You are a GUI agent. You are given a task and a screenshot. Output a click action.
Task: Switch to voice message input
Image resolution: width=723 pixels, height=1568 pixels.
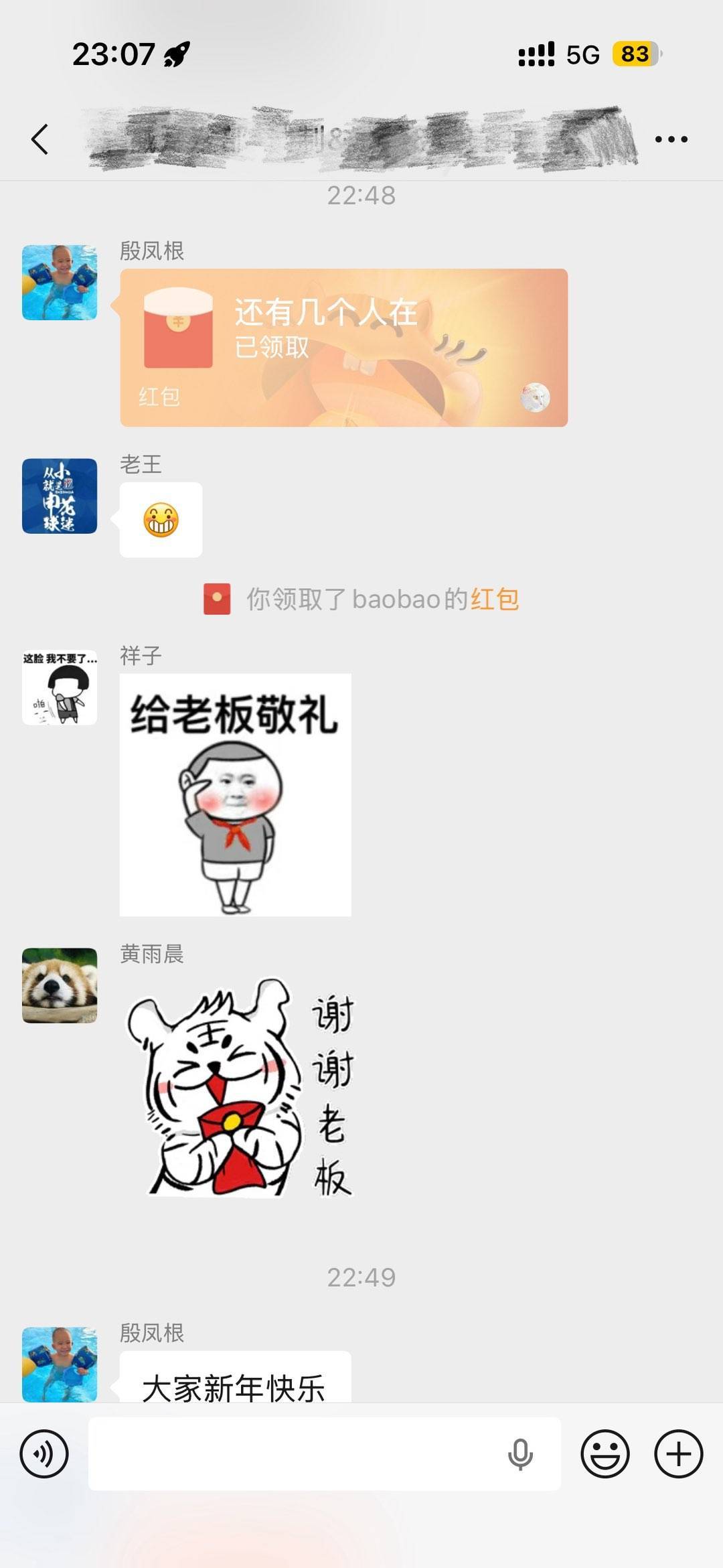(x=44, y=1453)
